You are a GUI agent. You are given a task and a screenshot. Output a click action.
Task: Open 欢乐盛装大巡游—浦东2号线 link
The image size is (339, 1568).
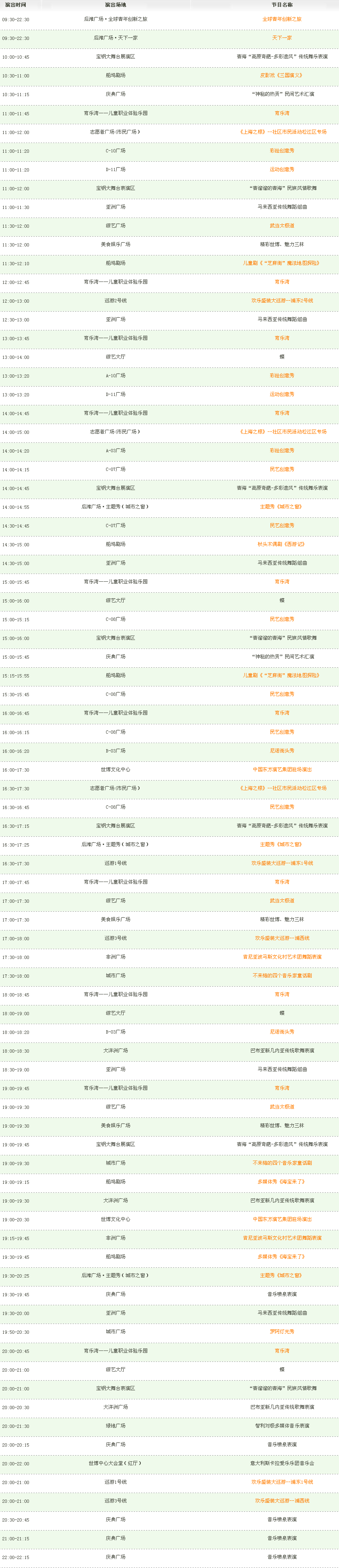point(282,301)
